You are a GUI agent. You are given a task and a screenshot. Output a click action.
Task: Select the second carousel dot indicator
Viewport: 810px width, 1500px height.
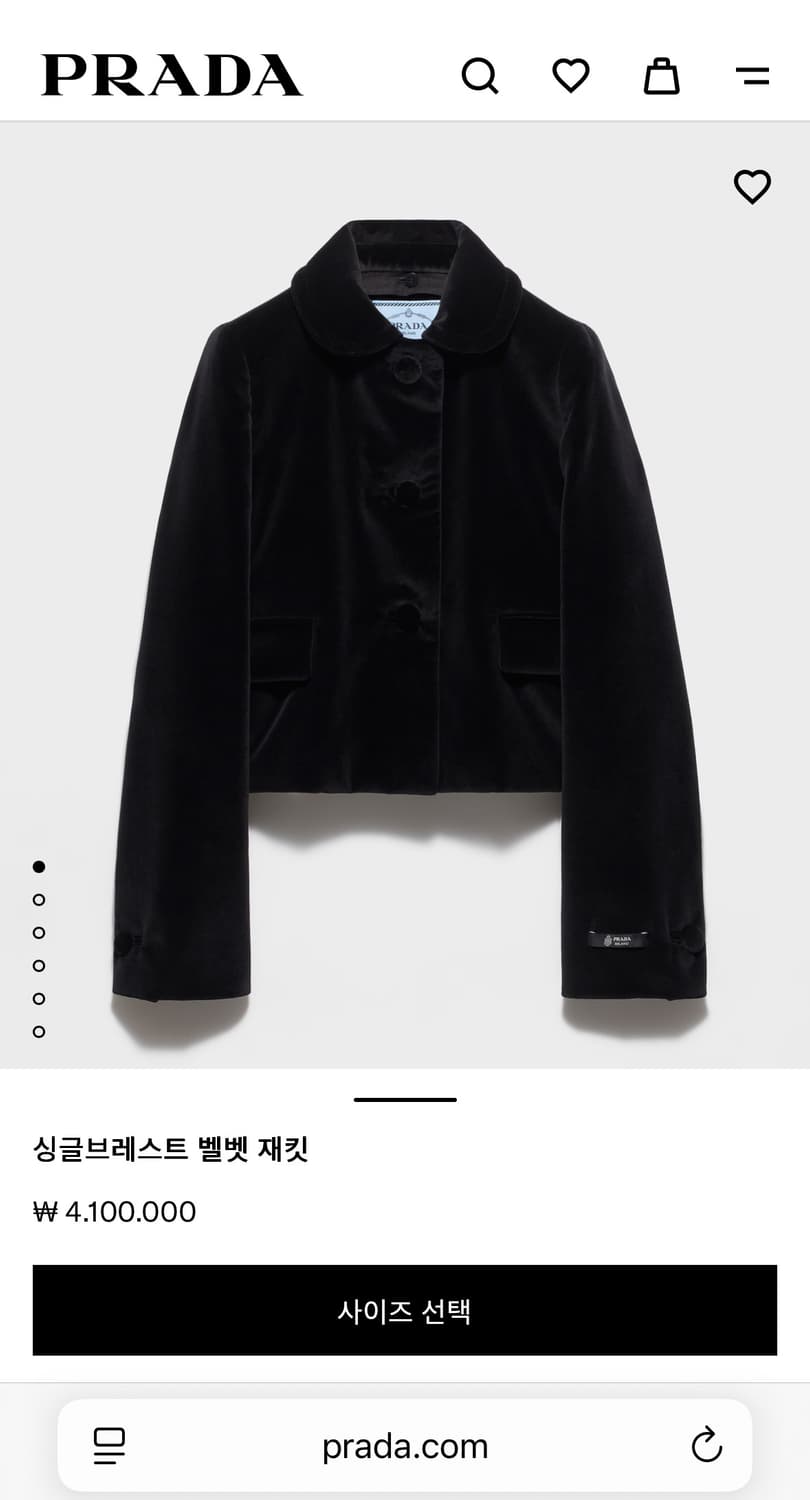(x=40, y=900)
